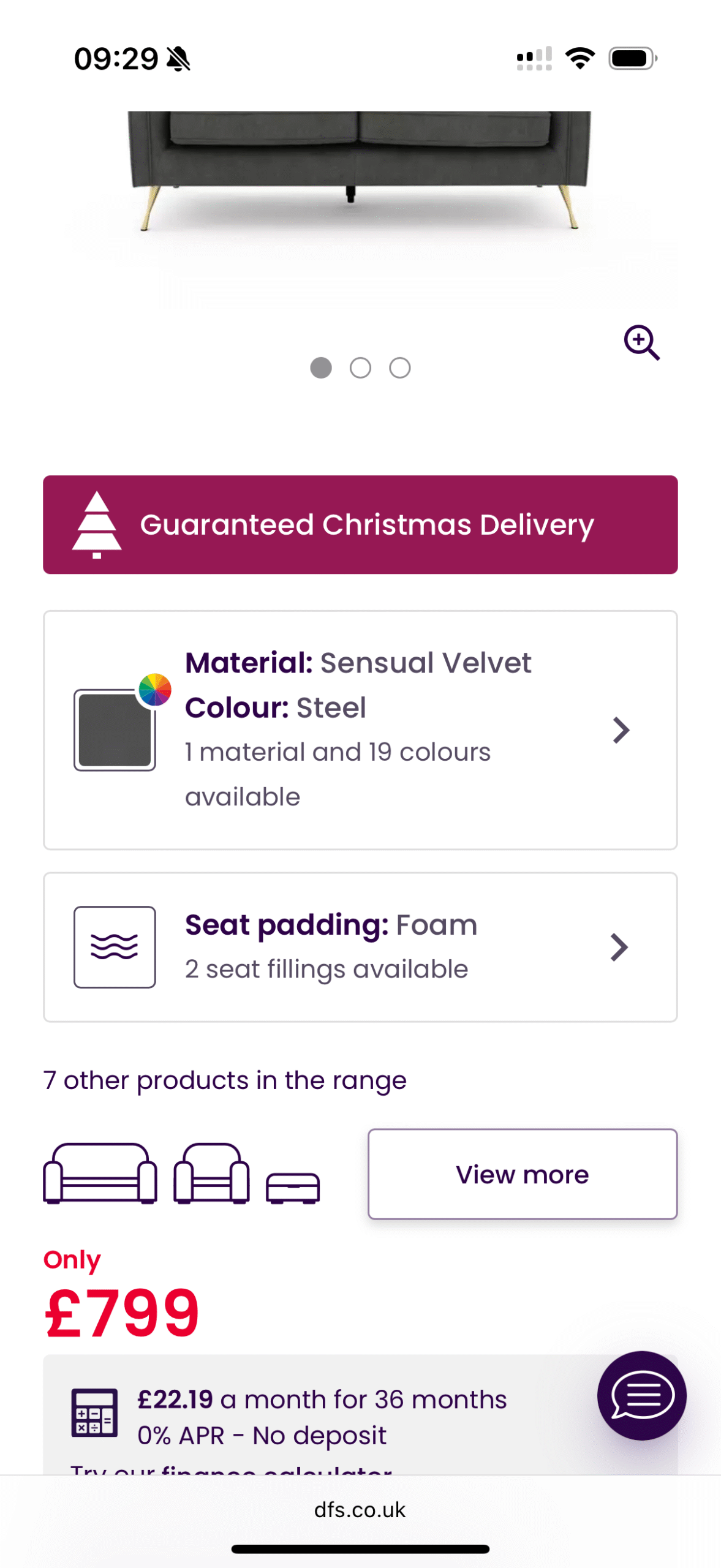Open the Guaranteed Christmas Delivery banner

point(360,524)
